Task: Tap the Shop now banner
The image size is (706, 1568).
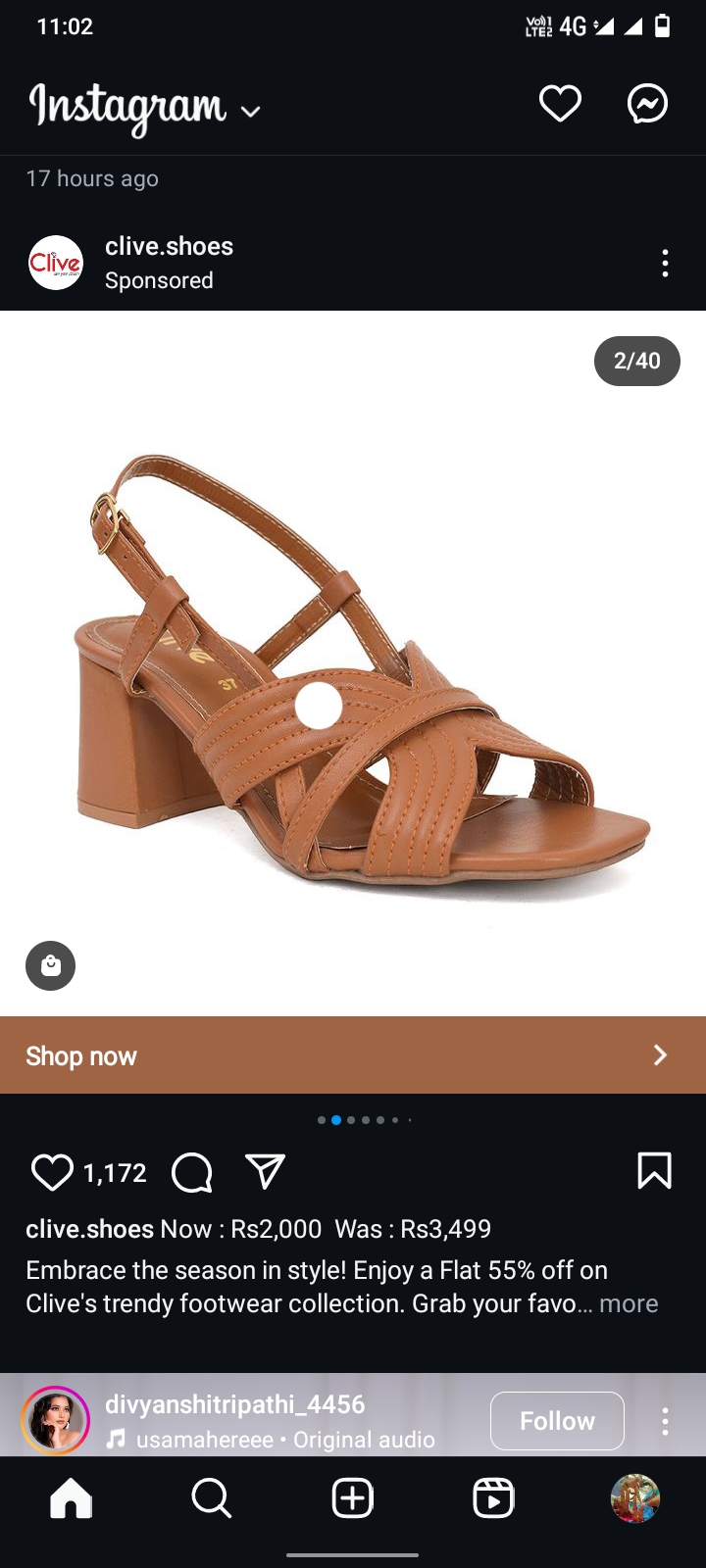Action: [353, 1055]
